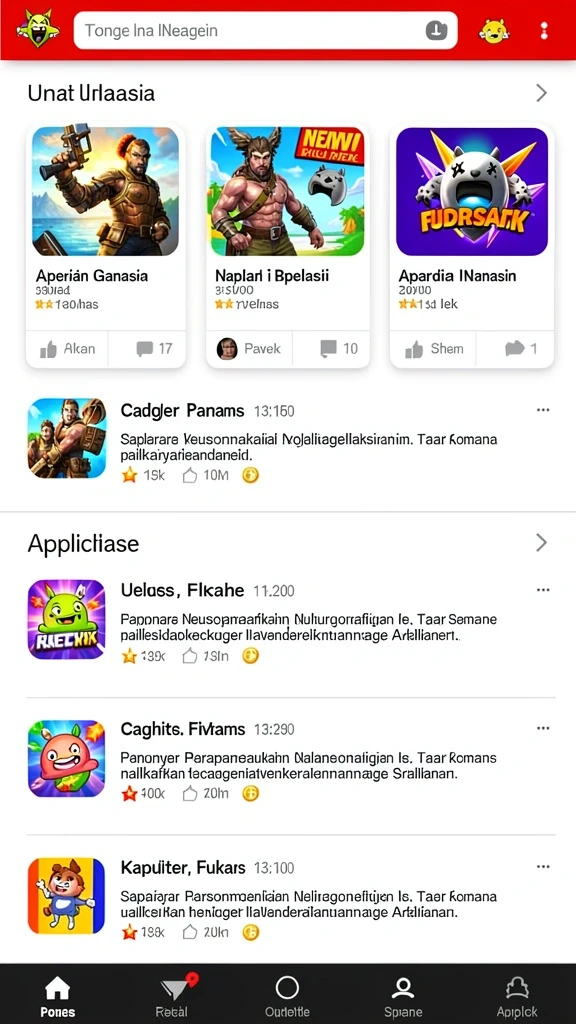Go to the Spiane tab

point(403,995)
